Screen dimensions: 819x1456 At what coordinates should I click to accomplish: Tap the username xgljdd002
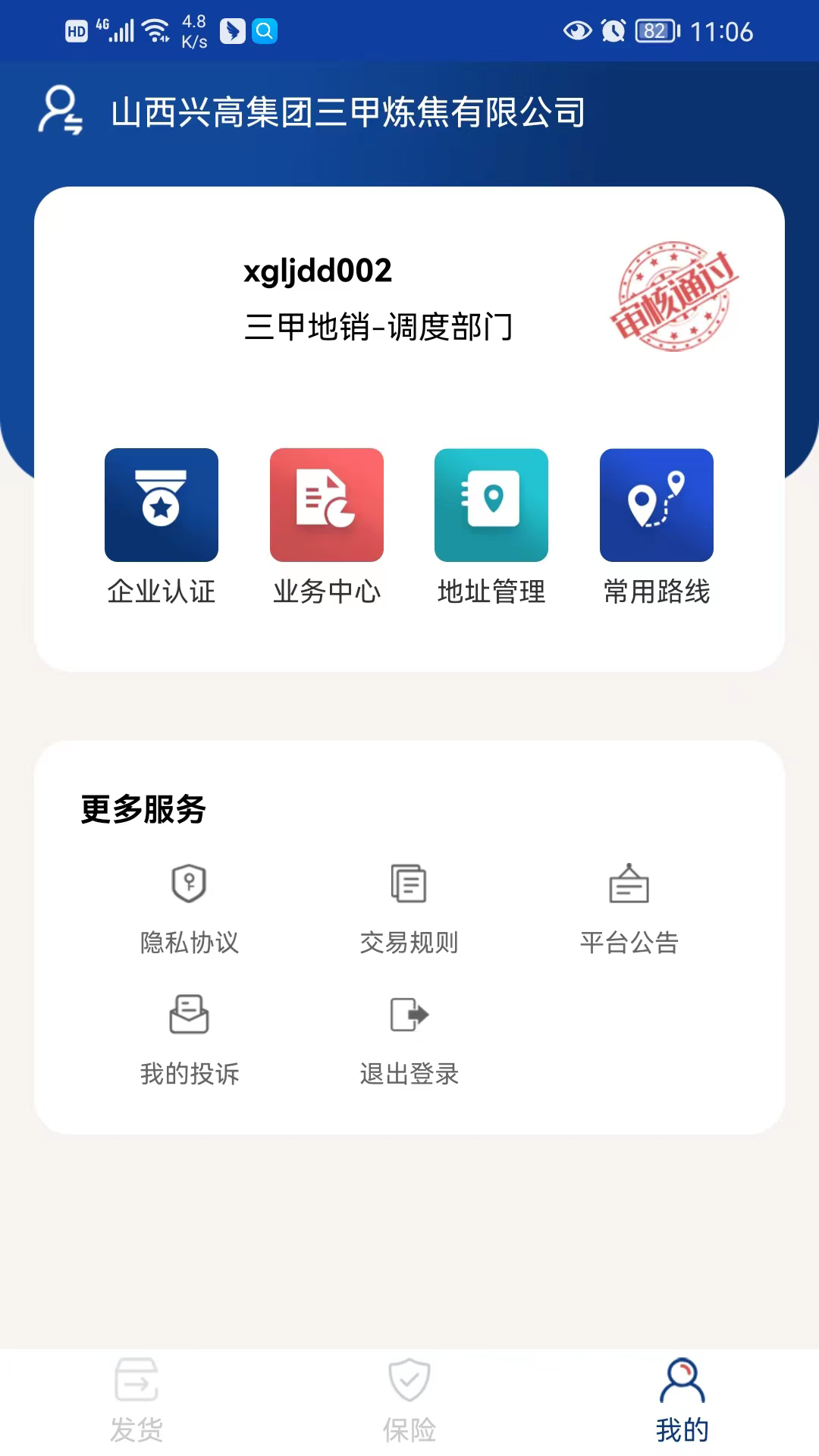point(318,270)
